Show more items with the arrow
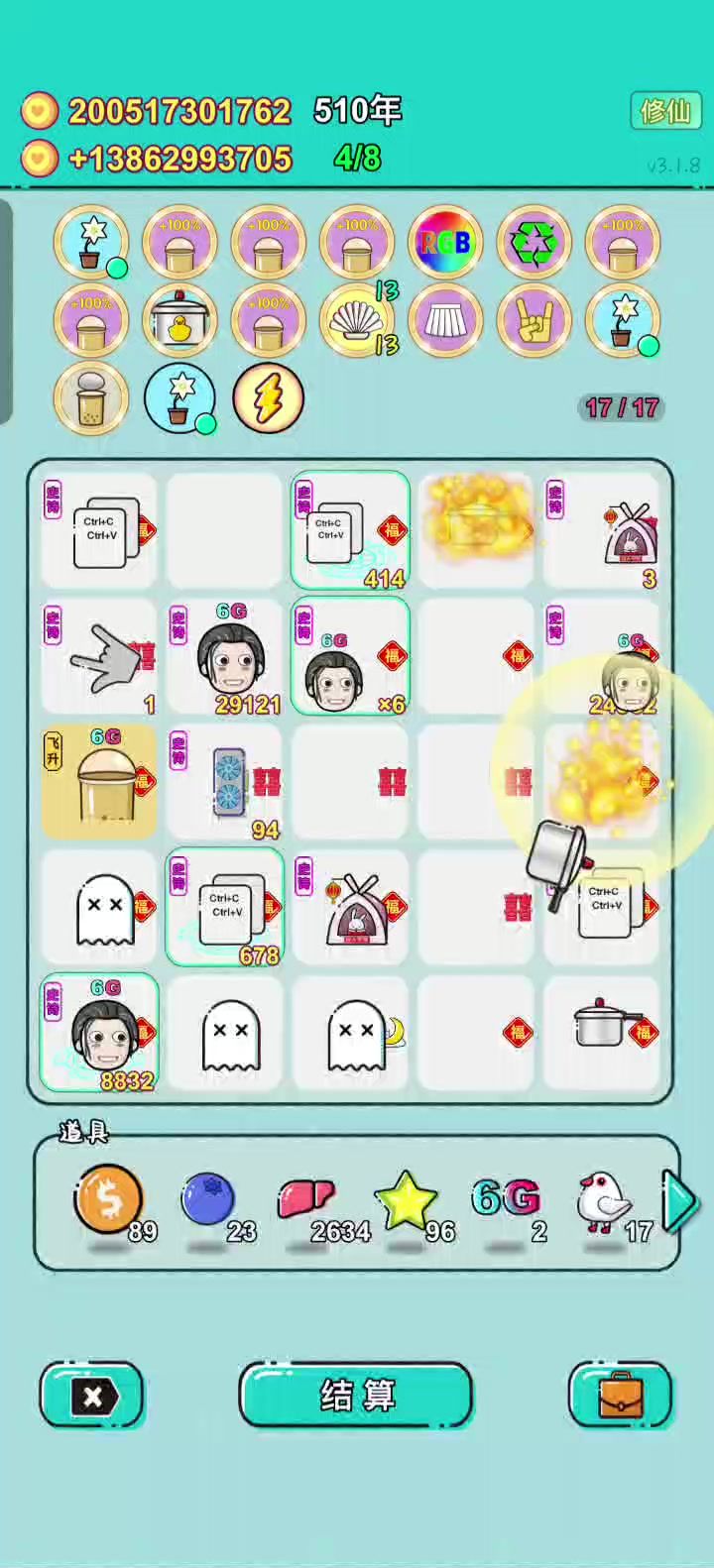Screen dimensions: 714x1568 tap(680, 1201)
